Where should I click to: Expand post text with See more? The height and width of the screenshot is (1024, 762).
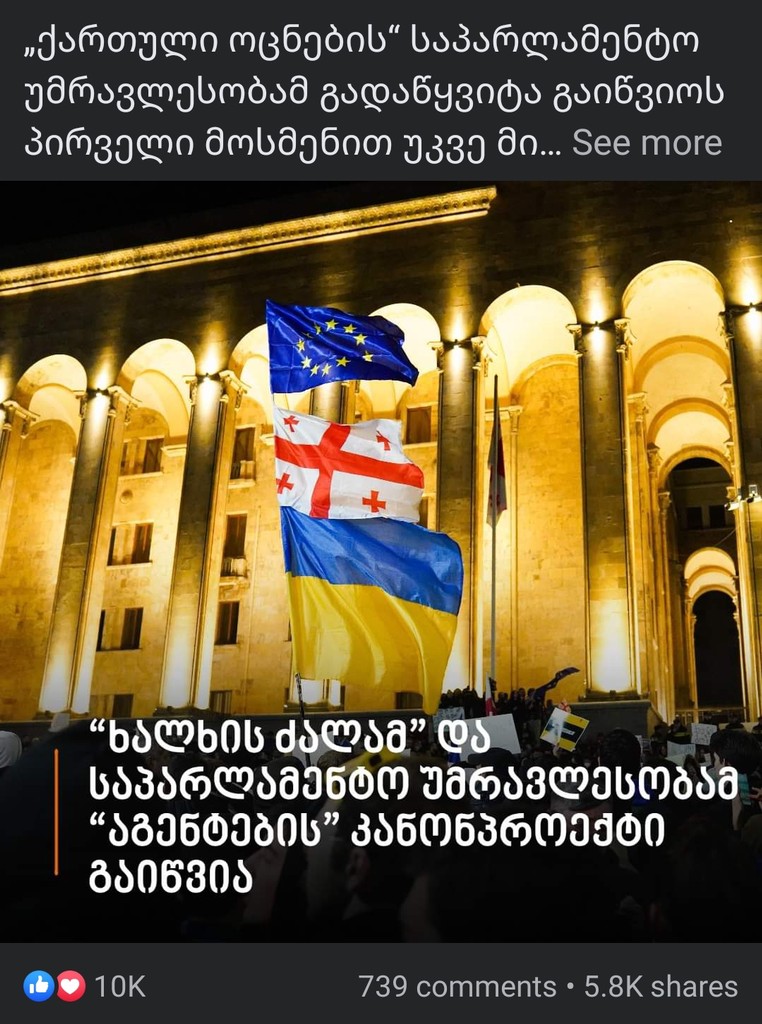coord(646,143)
